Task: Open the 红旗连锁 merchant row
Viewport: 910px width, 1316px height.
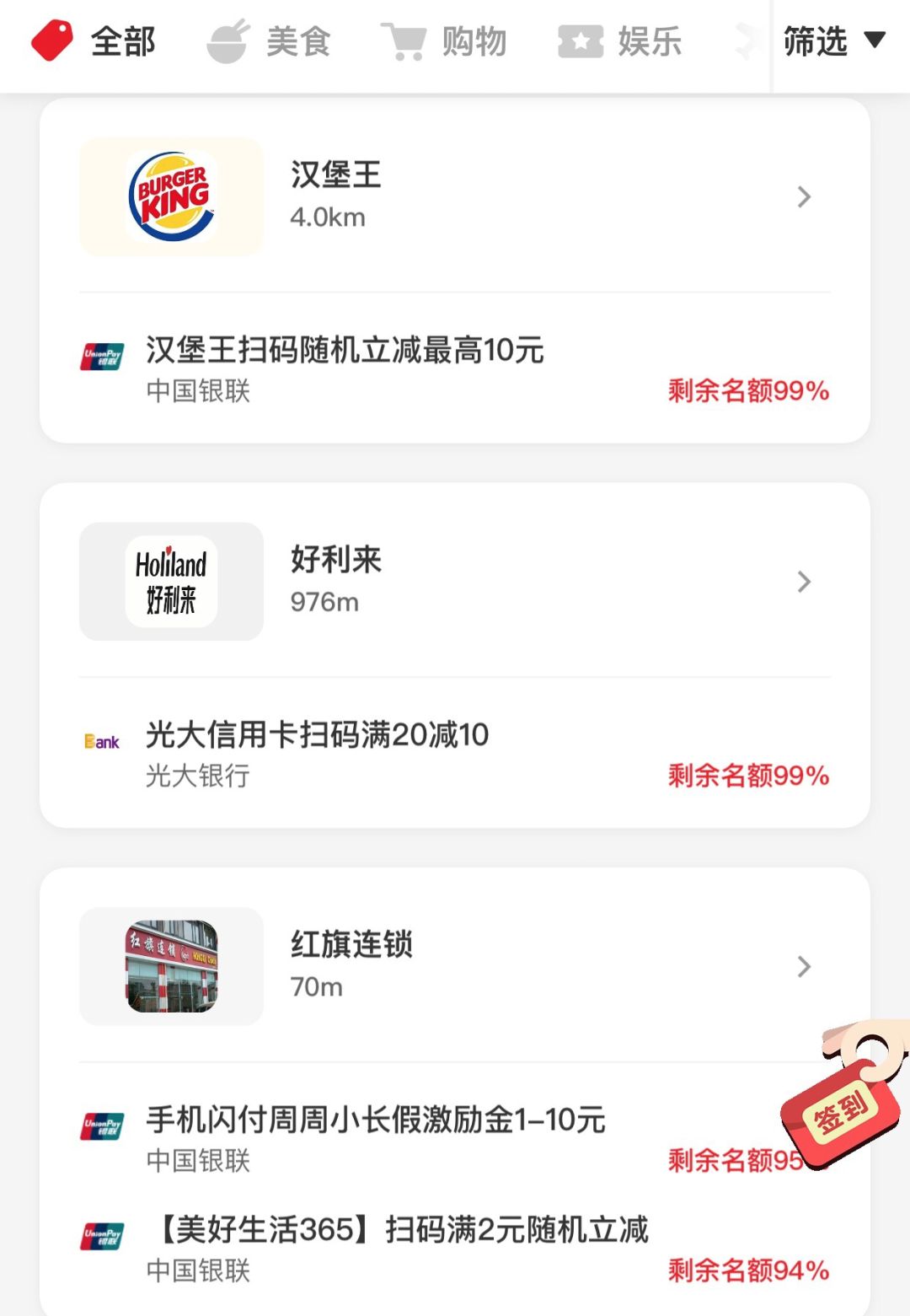Action: pyautogui.click(x=455, y=966)
